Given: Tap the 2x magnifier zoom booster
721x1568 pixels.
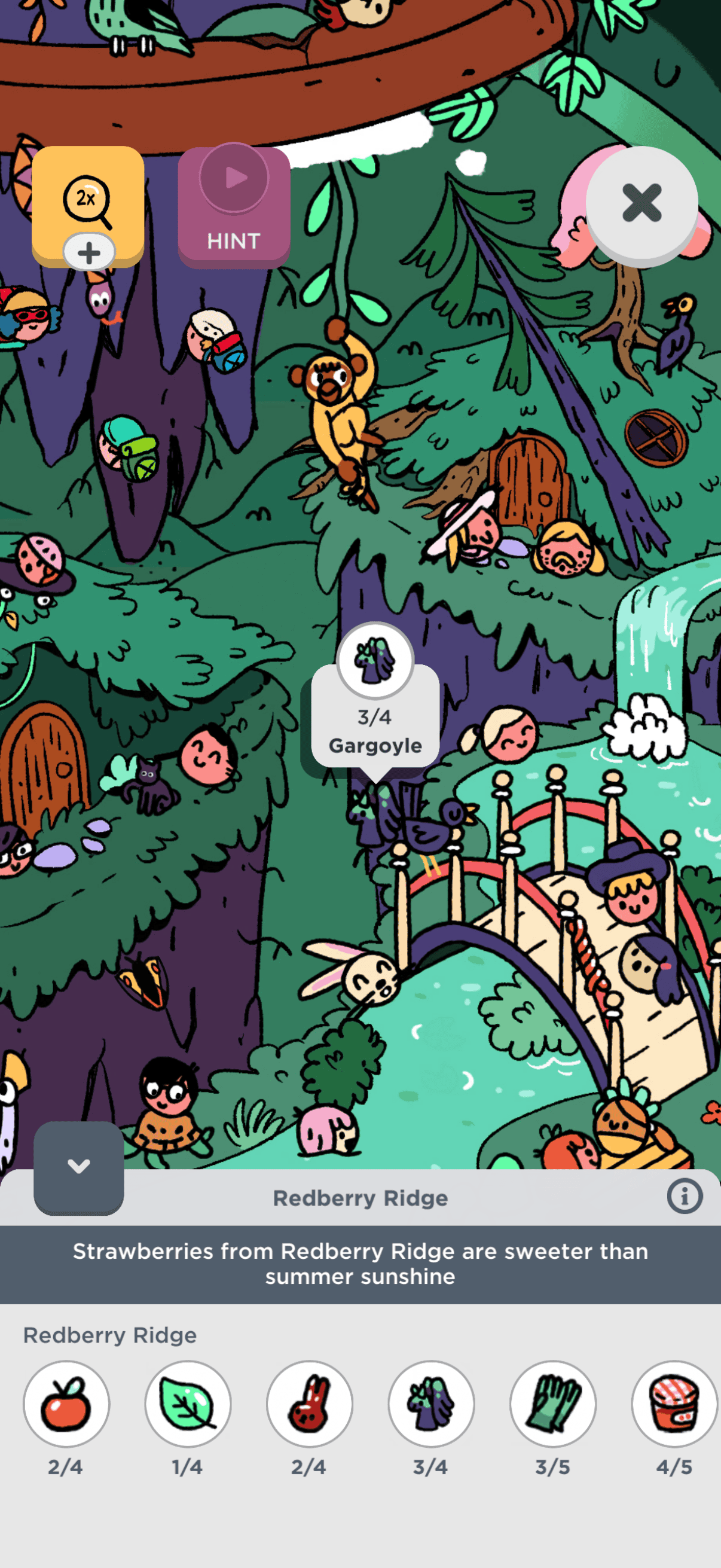Looking at the screenshot, I should pyautogui.click(x=87, y=201).
